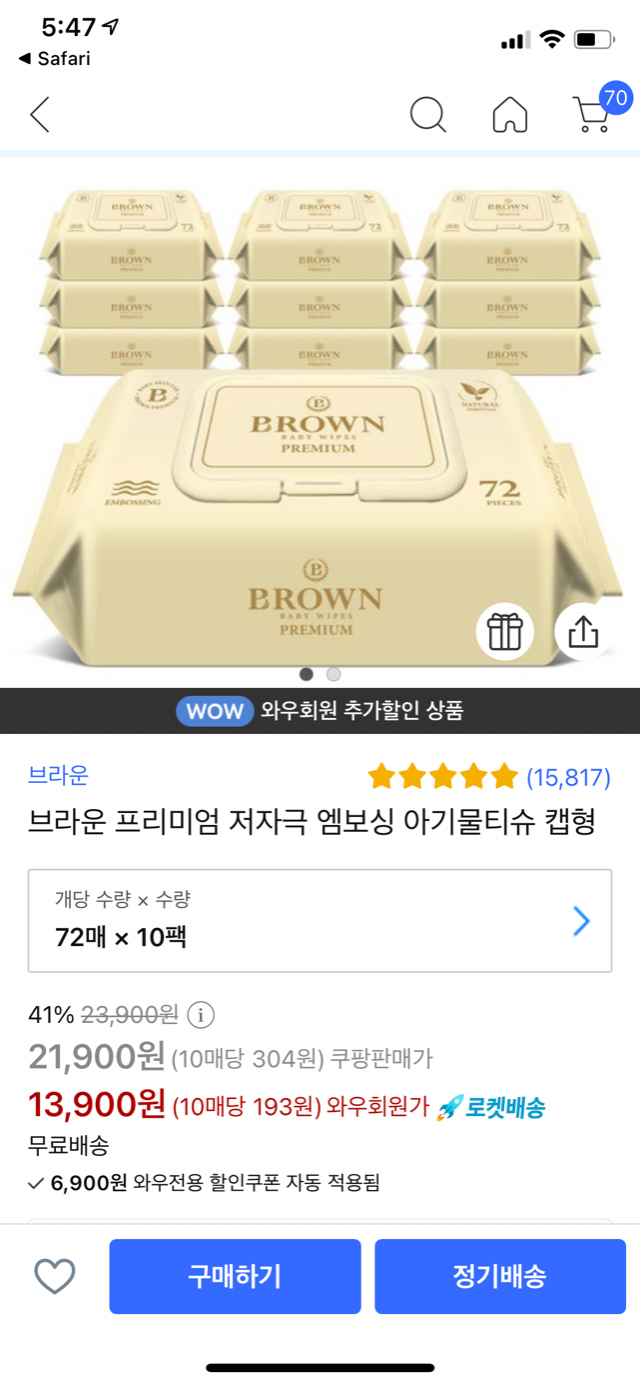View the 15,817 customer reviews
This screenshot has width=640, height=1386.
(567, 777)
